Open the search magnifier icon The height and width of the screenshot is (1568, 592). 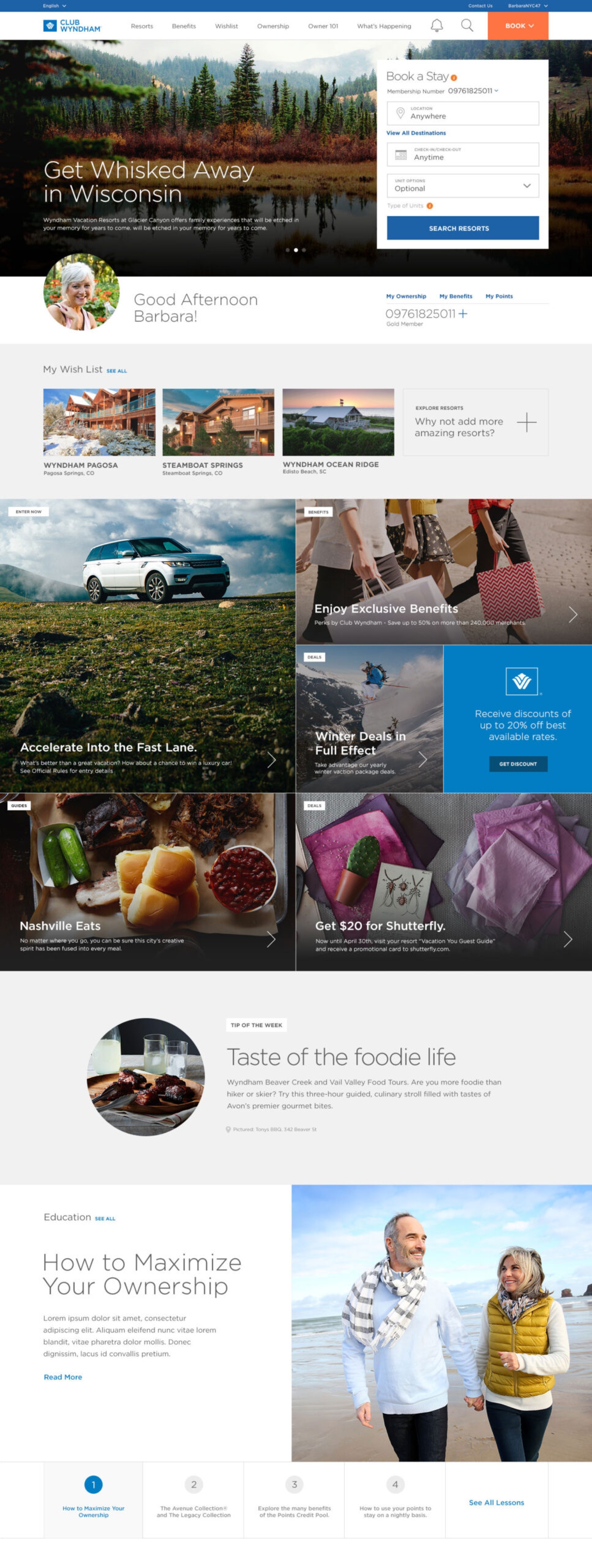(467, 26)
